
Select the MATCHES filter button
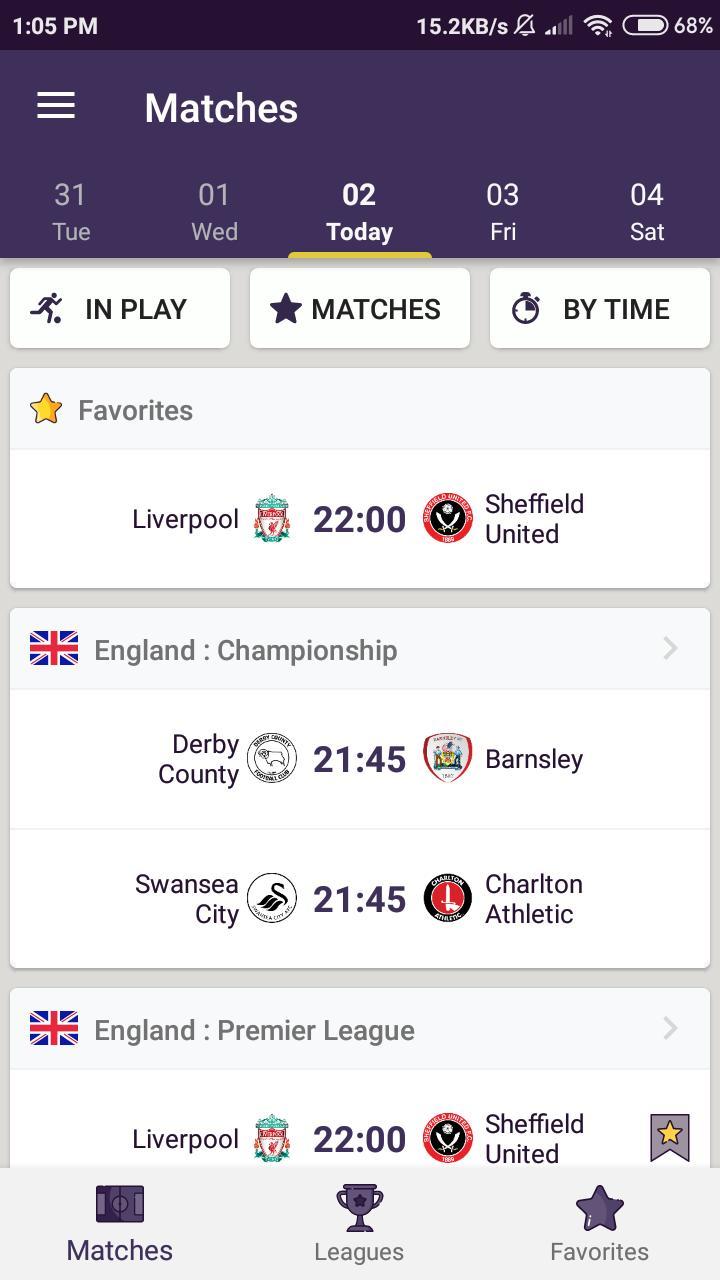pyautogui.click(x=360, y=308)
